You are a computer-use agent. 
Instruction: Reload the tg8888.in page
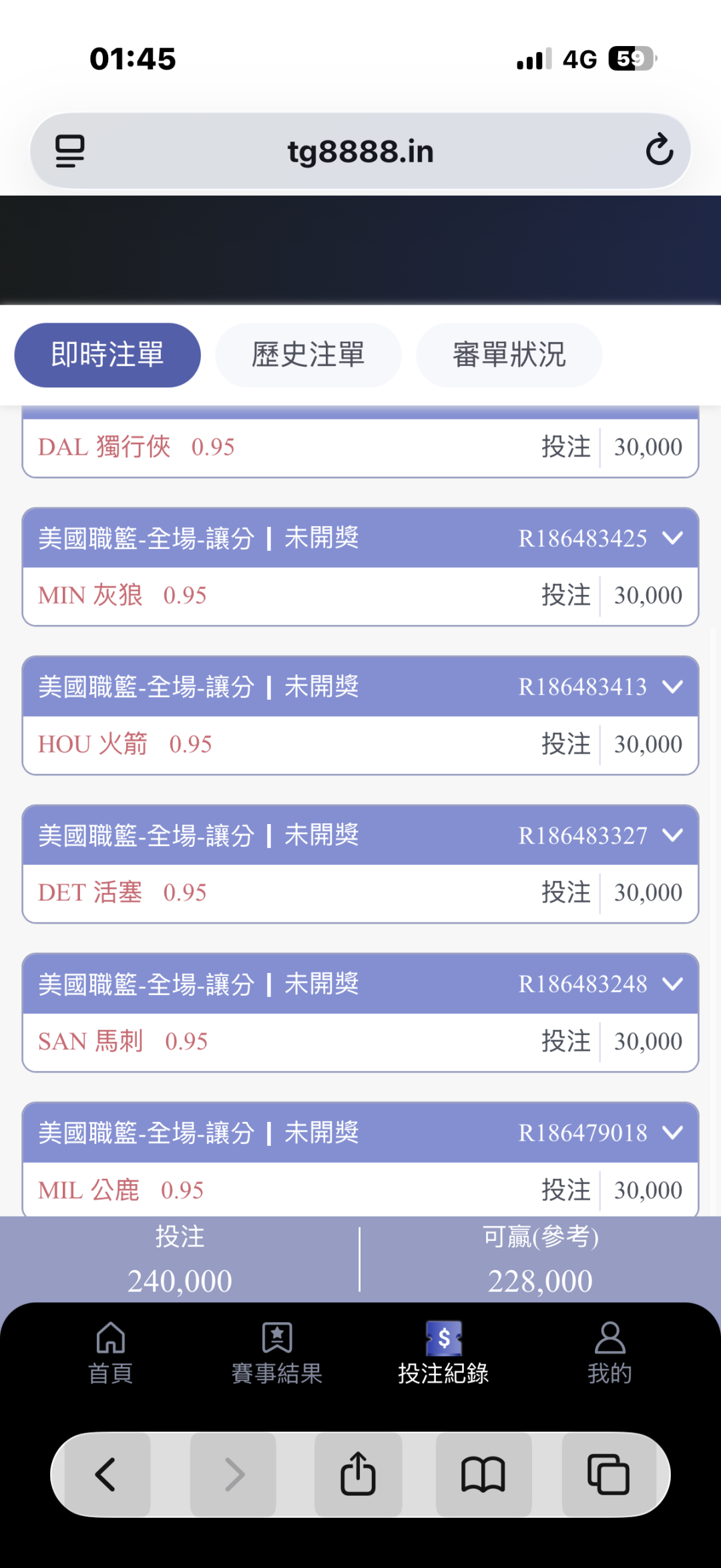pos(659,150)
